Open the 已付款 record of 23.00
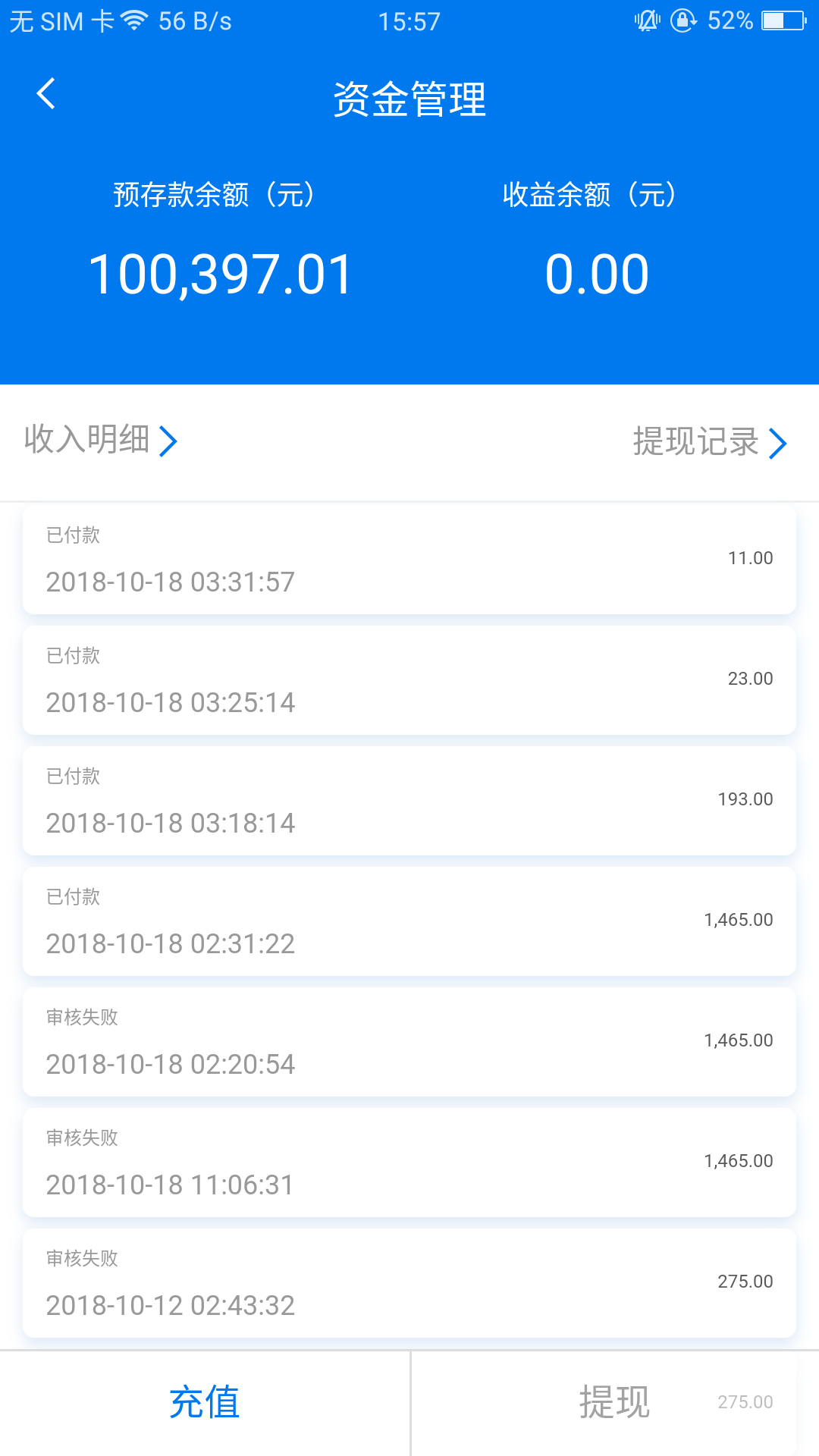 pyautogui.click(x=409, y=679)
